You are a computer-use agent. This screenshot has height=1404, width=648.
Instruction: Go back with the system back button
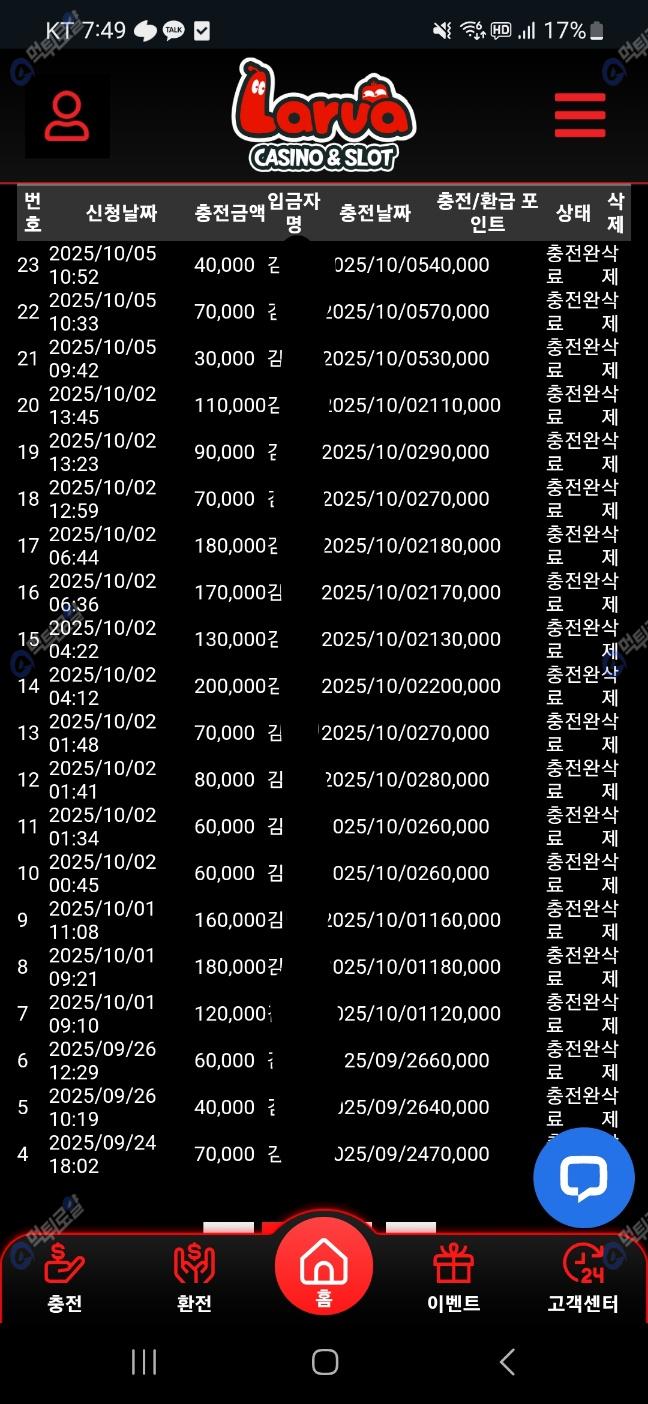[x=507, y=1361]
